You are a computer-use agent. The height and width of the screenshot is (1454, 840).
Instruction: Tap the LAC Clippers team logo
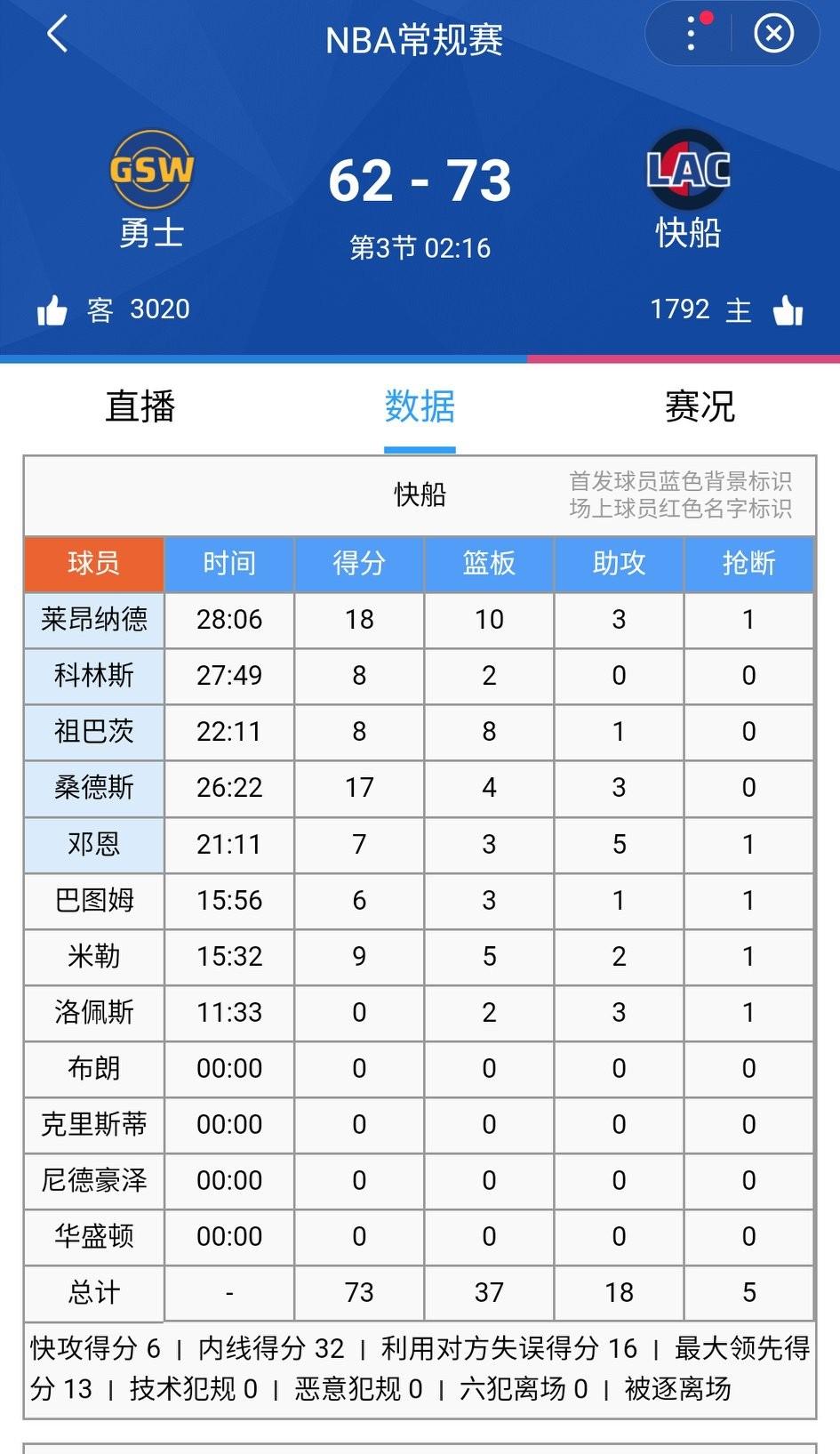[686, 169]
